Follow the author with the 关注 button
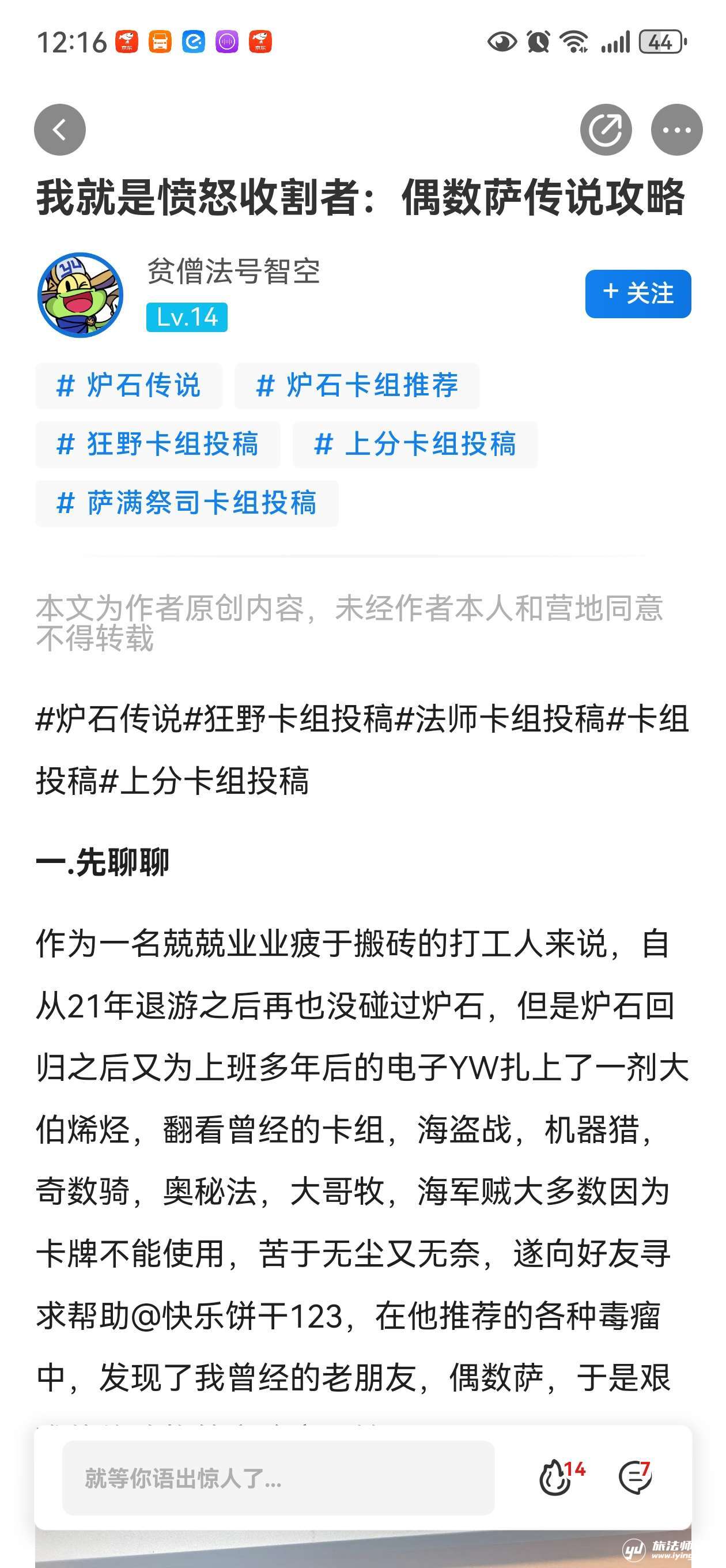 tap(638, 294)
